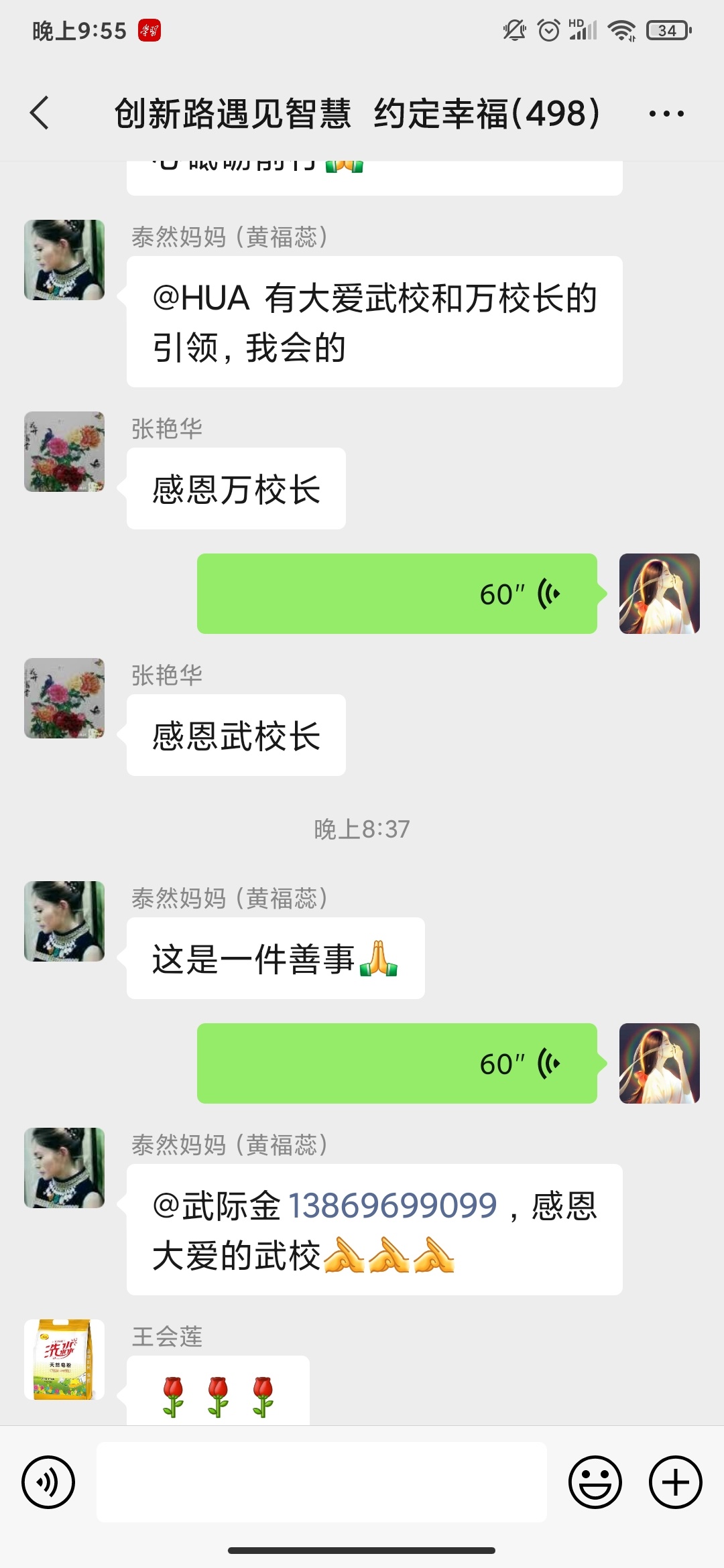
Task: Tap the battery indicator
Action: tap(666, 31)
